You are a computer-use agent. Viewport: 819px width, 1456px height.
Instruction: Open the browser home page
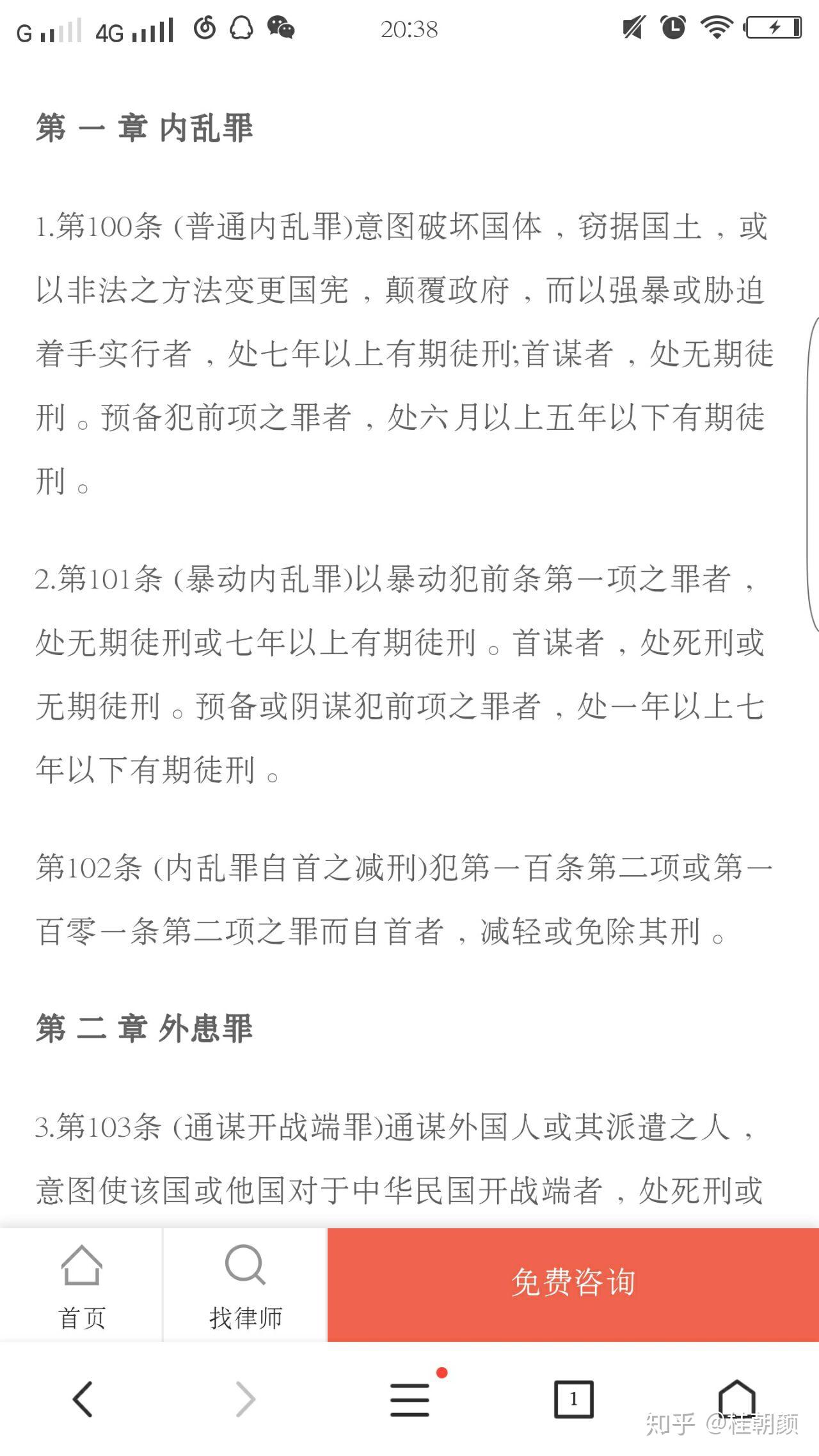[x=736, y=1398]
